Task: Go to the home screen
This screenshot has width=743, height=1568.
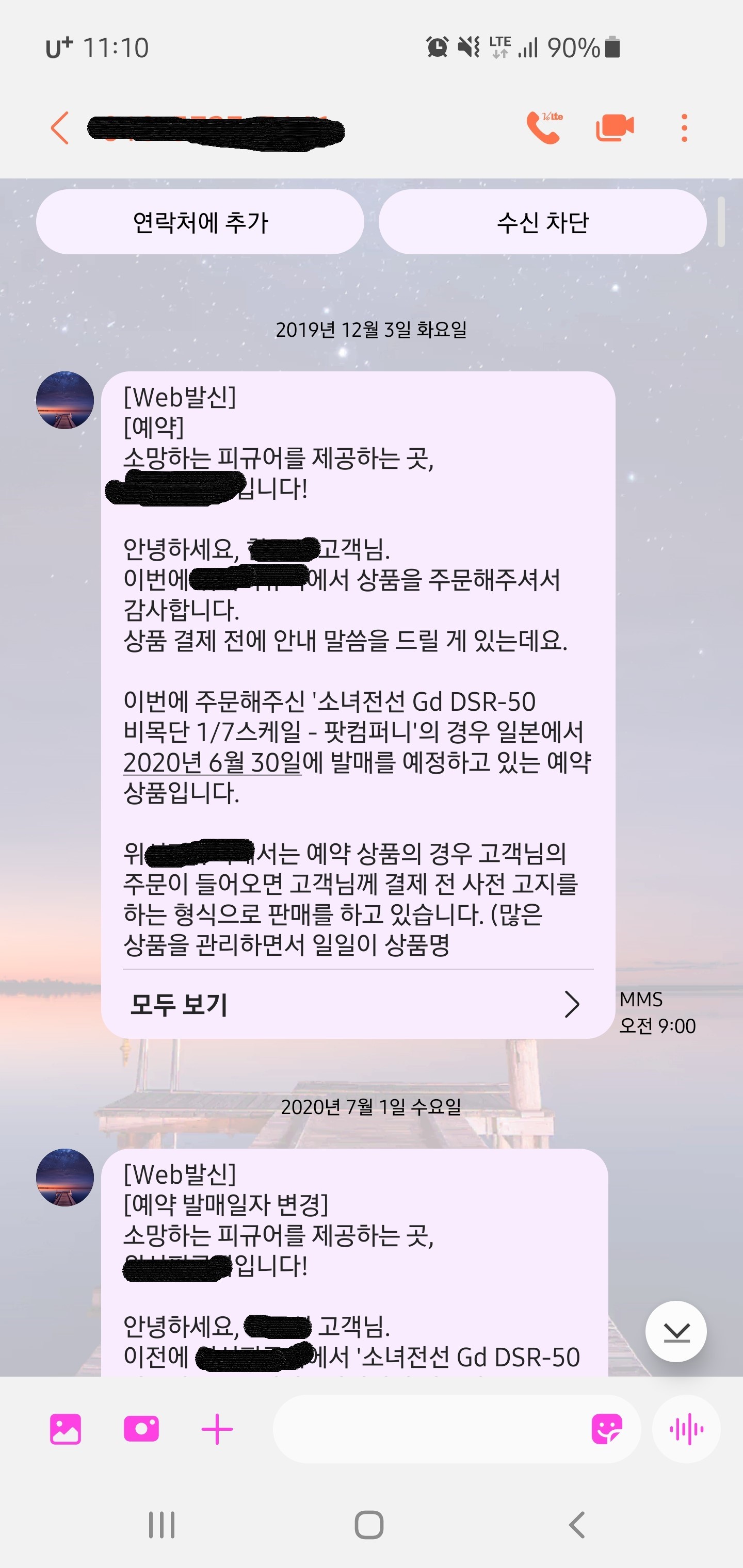Action: [x=369, y=1525]
